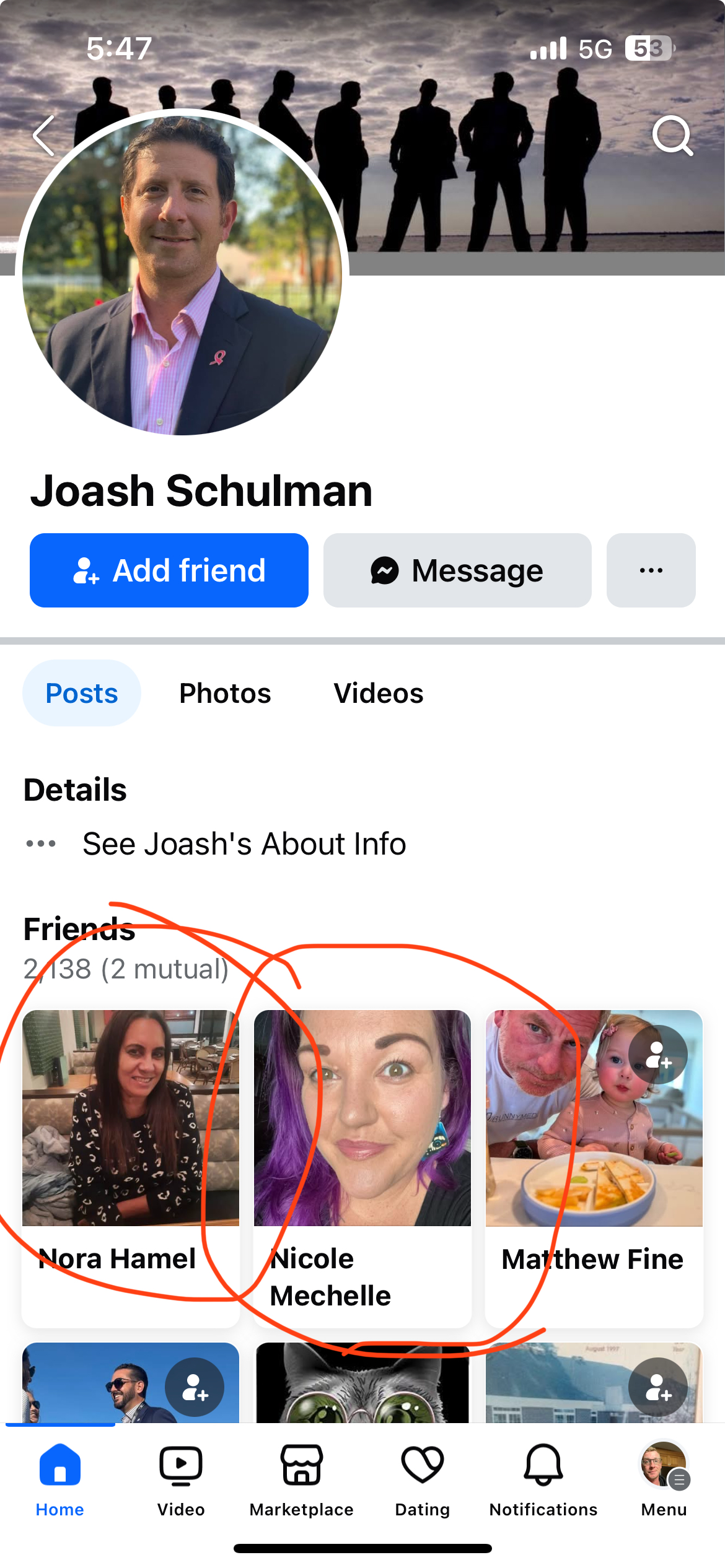The width and height of the screenshot is (725, 1568).
Task: See Joash's About Info
Action: pos(244,843)
